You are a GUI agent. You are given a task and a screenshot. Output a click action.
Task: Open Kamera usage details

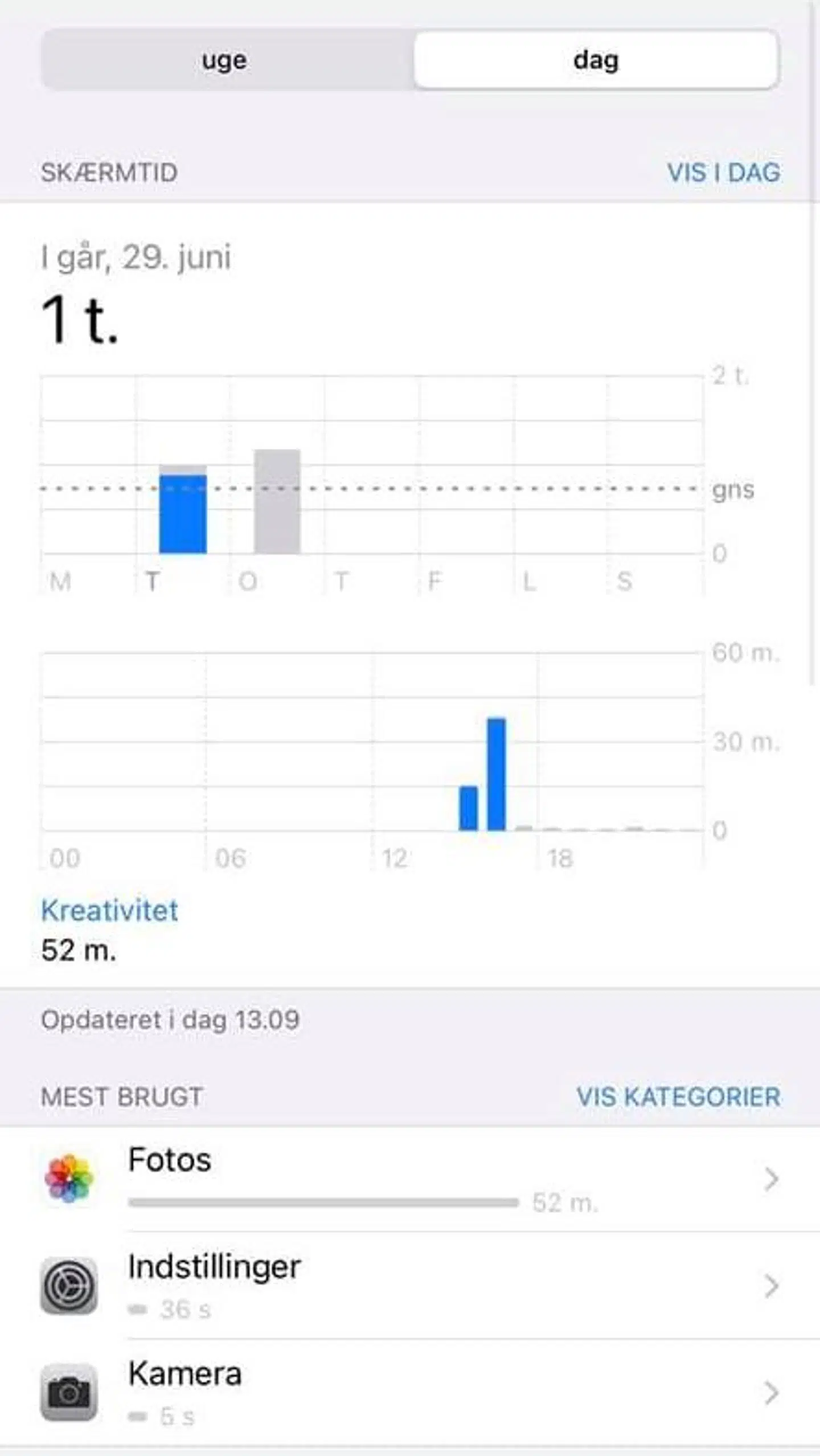coord(410,1392)
